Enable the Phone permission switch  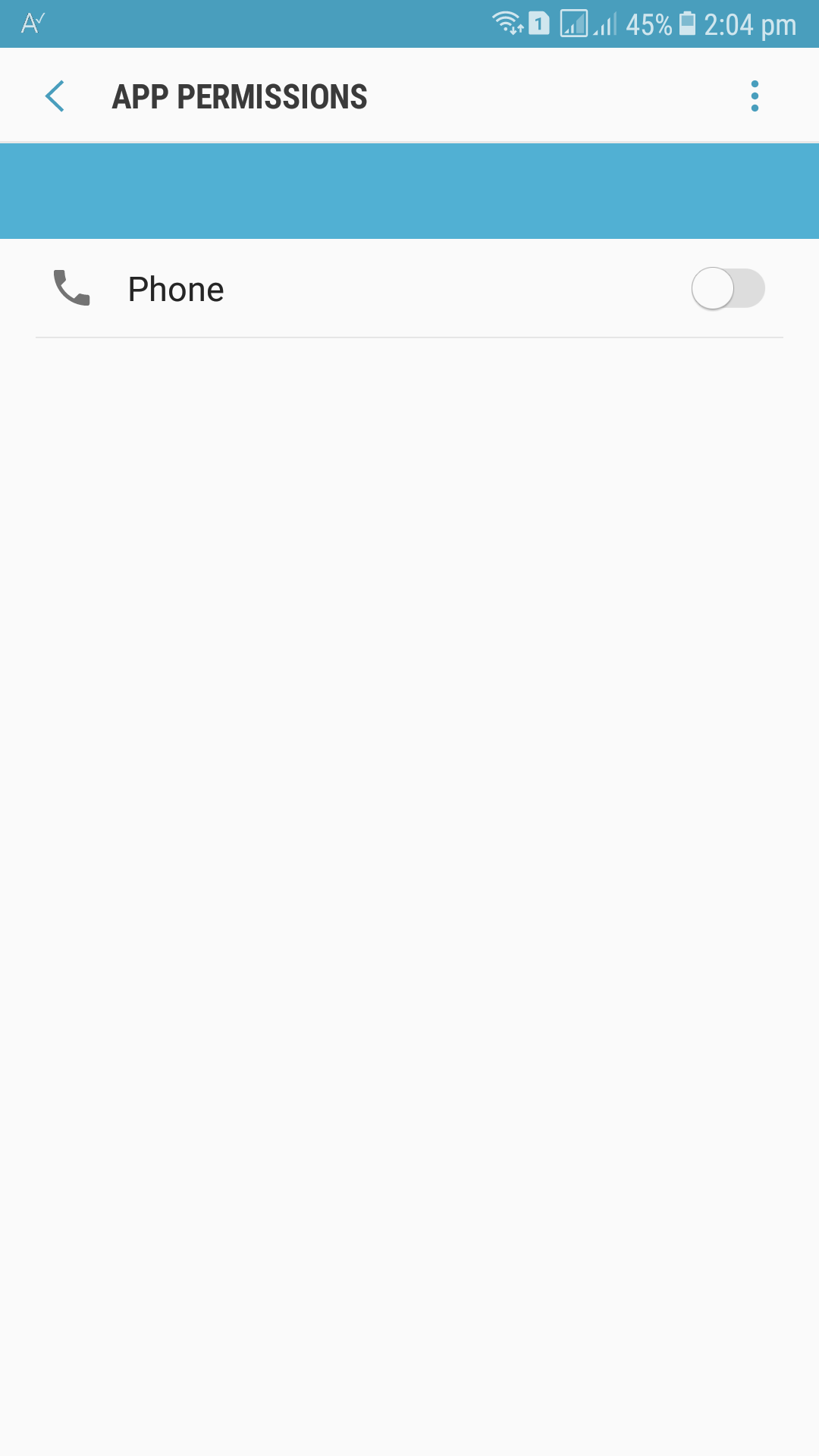pyautogui.click(x=727, y=289)
